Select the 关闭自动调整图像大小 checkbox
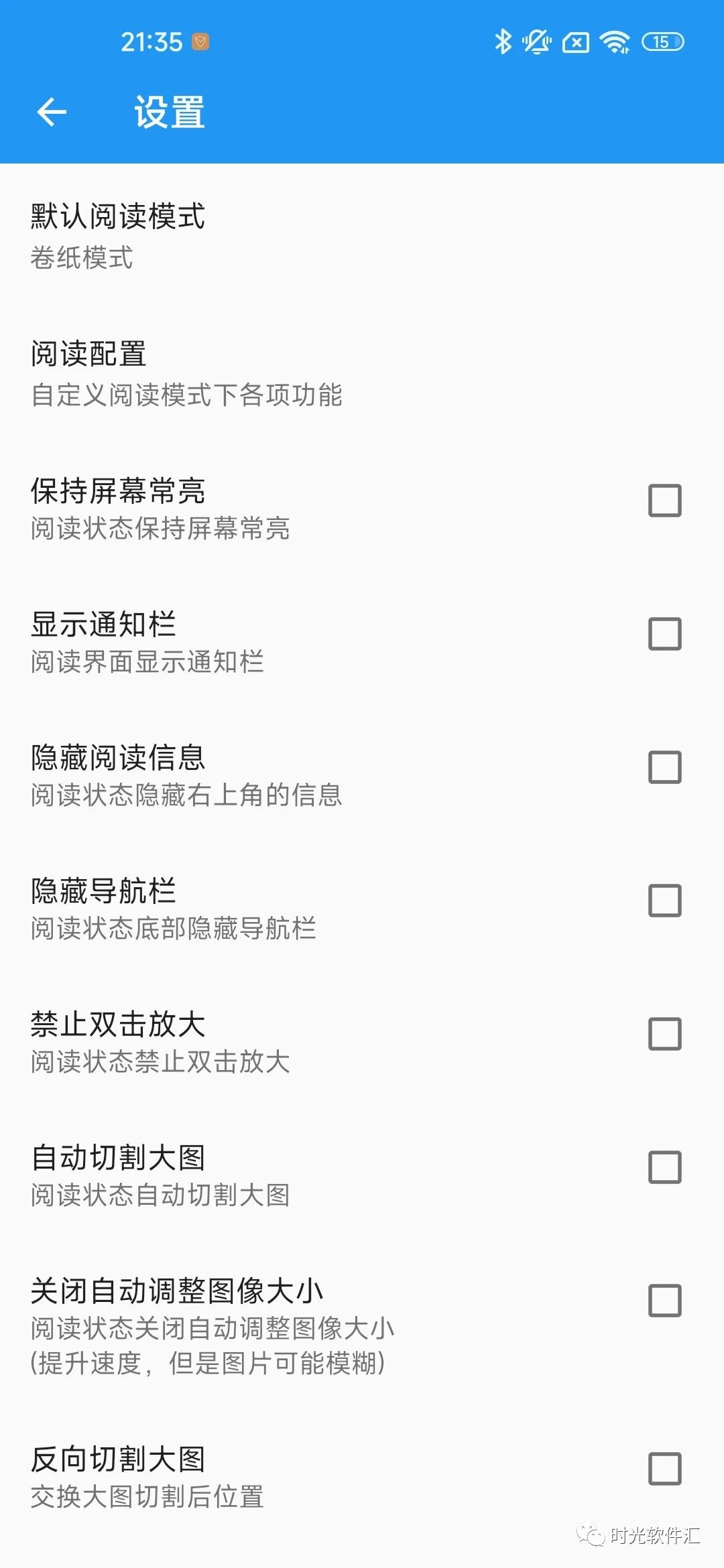 [664, 1301]
